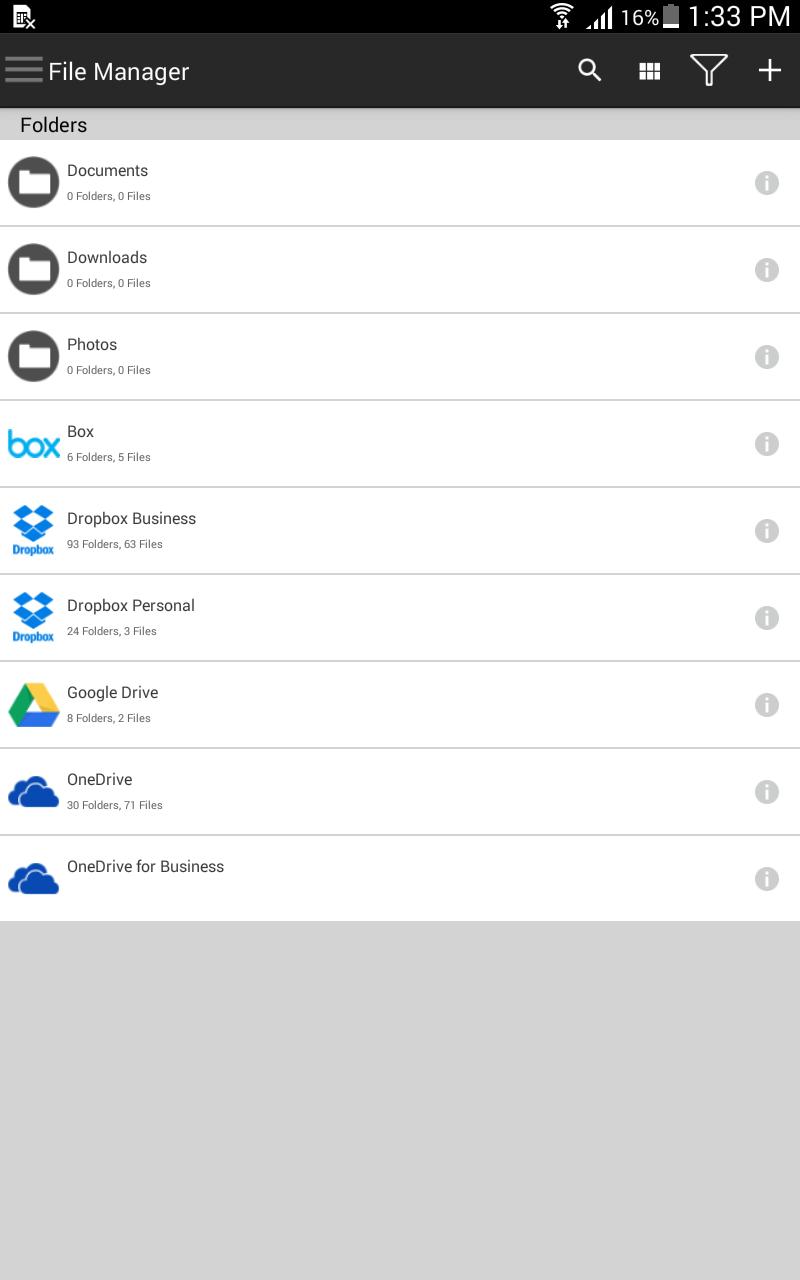Image resolution: width=800 pixels, height=1280 pixels.
Task: View info for Documents folder
Action: coord(767,183)
